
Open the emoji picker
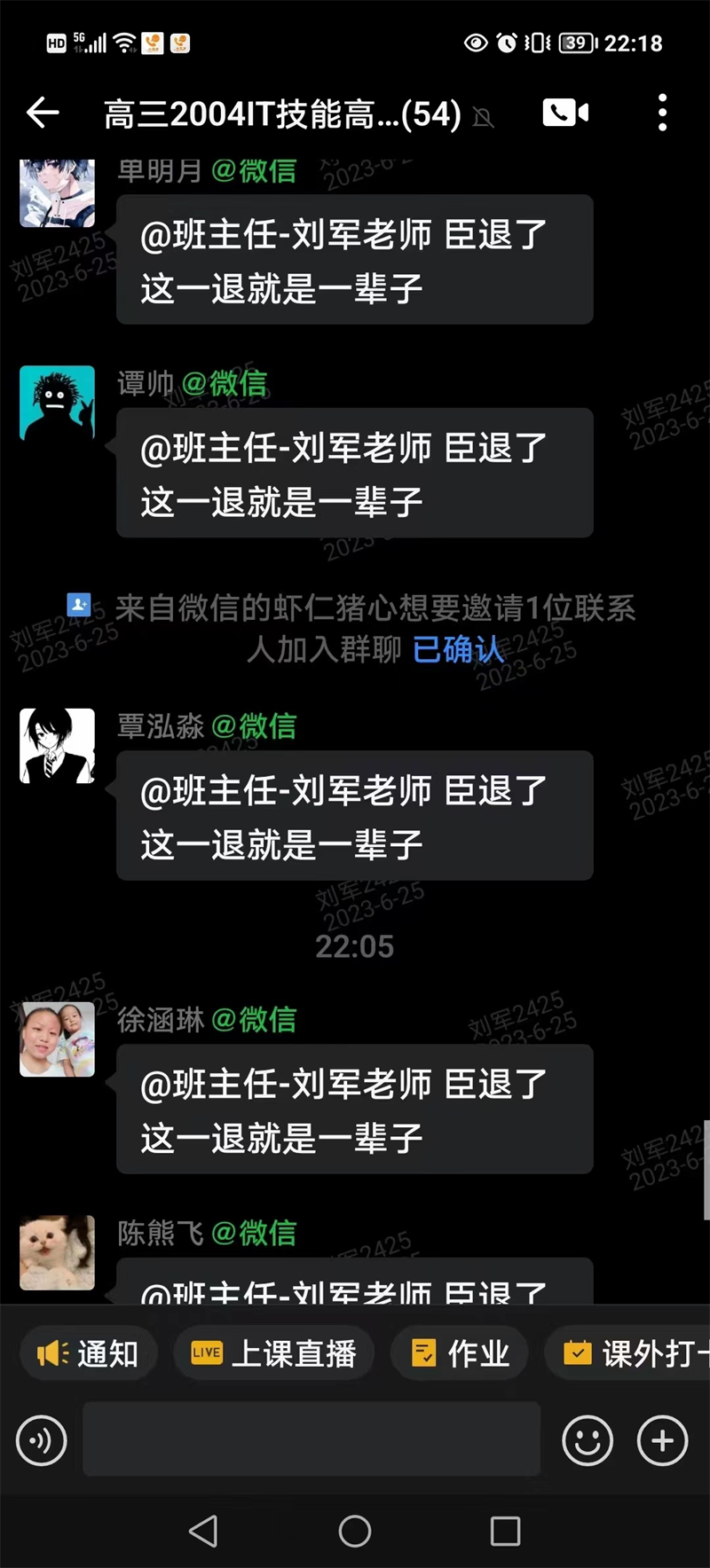click(588, 1441)
